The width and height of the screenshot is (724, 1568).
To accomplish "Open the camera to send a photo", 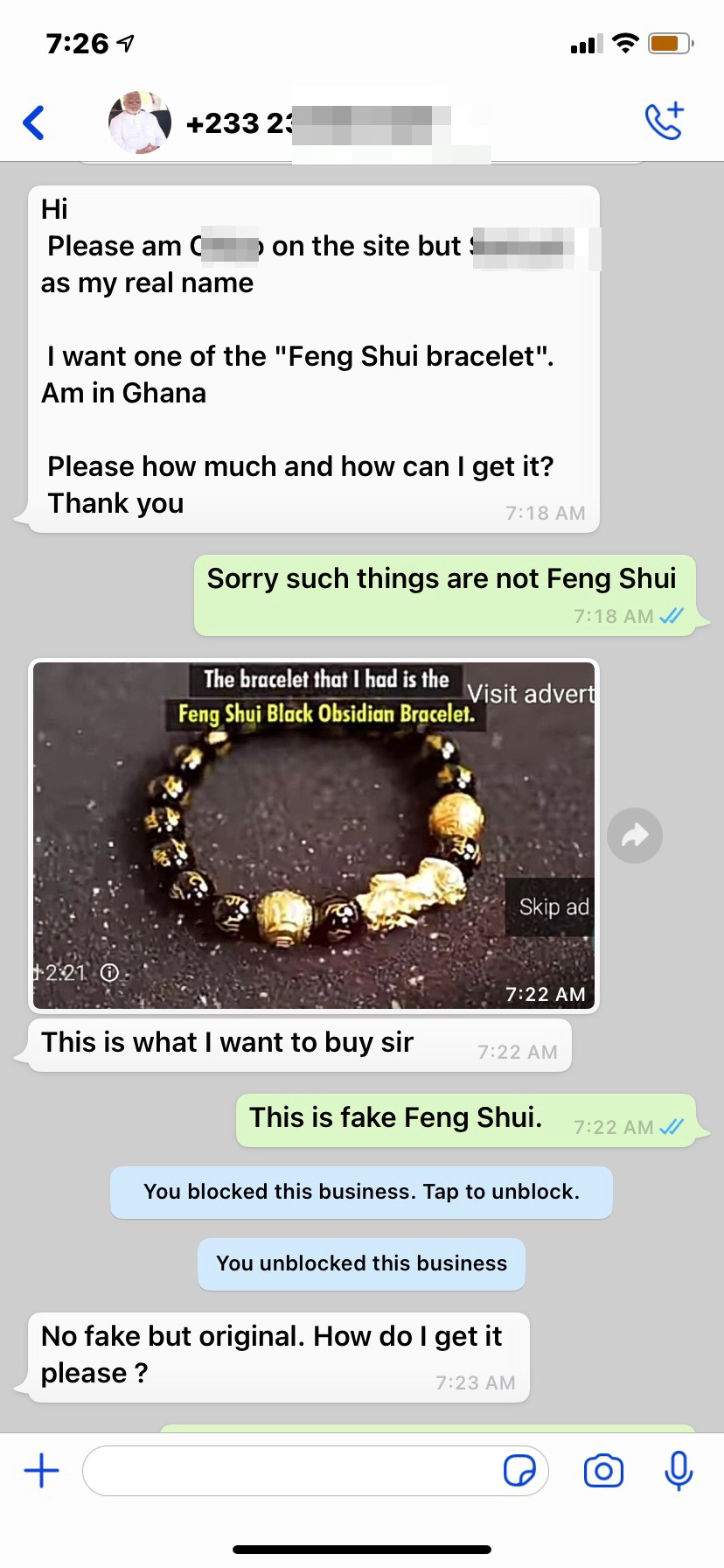I will 603,1471.
